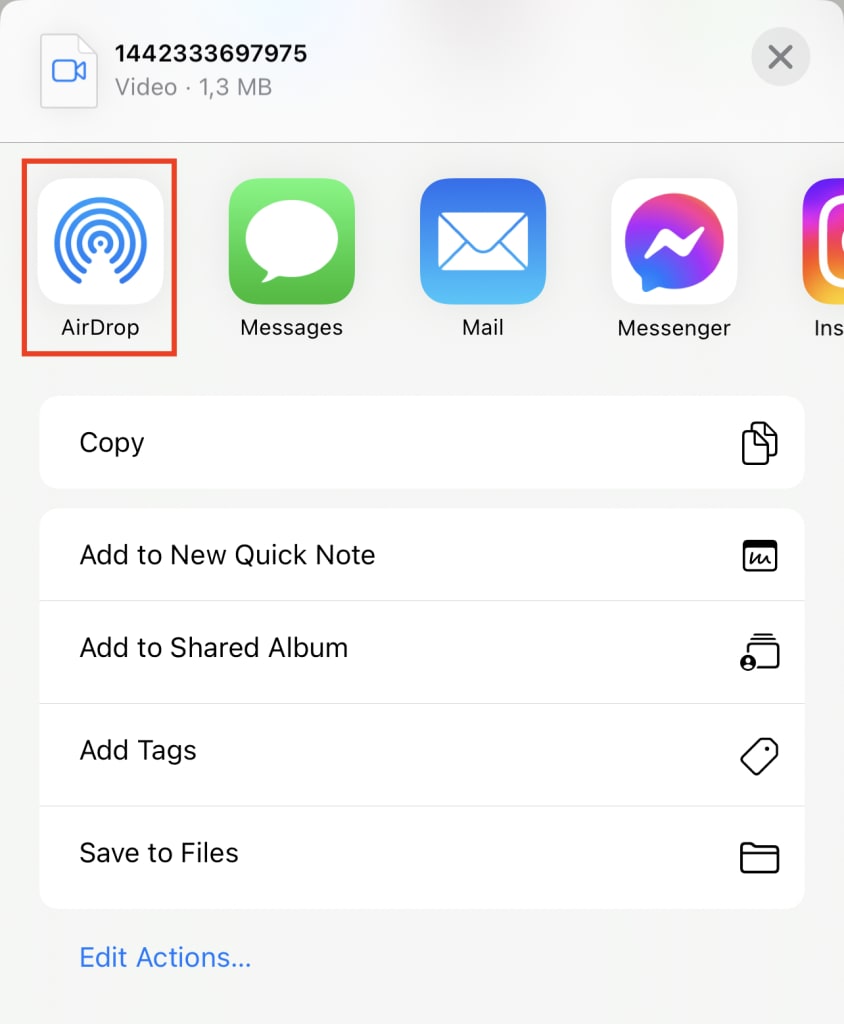Send the video through Messages

tap(291, 243)
